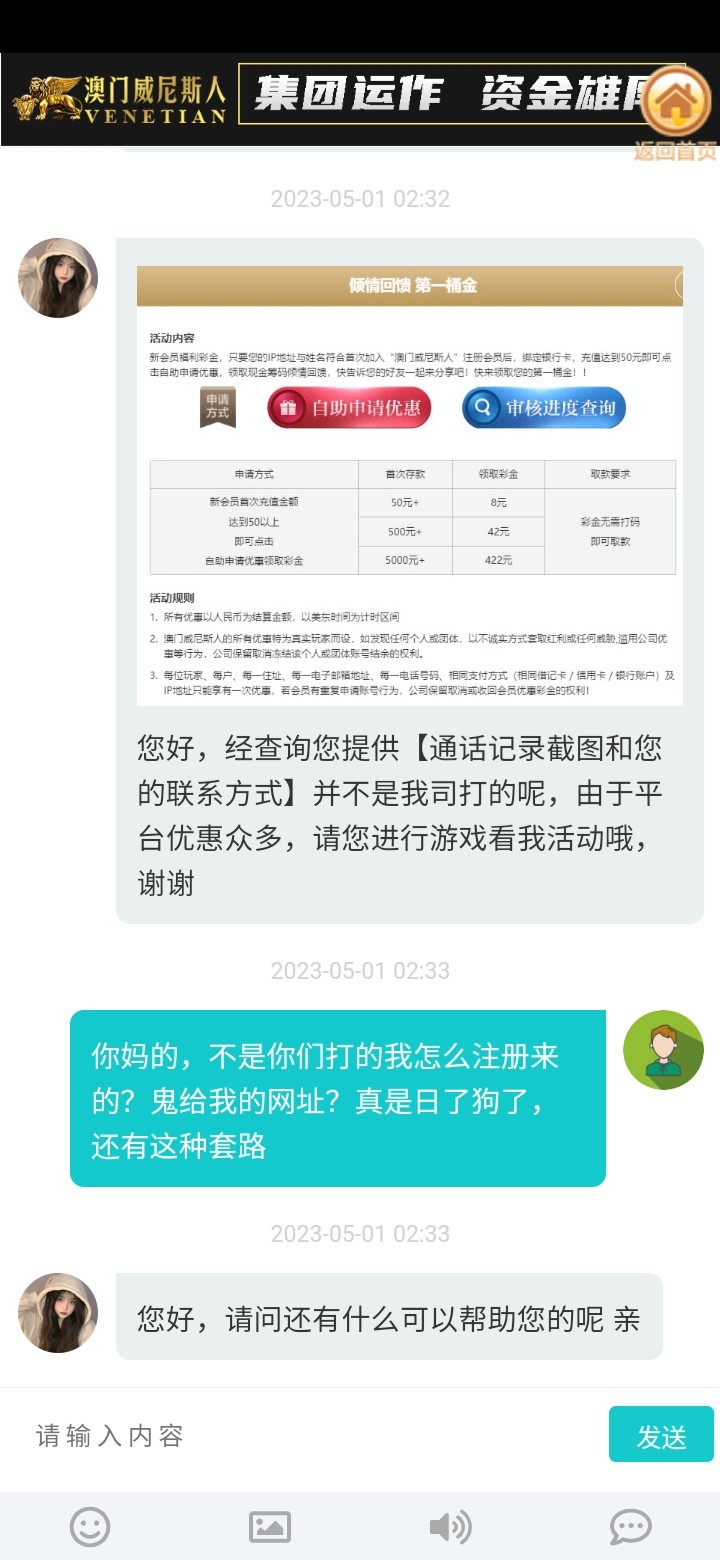This screenshot has height=1560, width=720.
Task: Open the customer service avatar photo
Action: (x=57, y=278)
